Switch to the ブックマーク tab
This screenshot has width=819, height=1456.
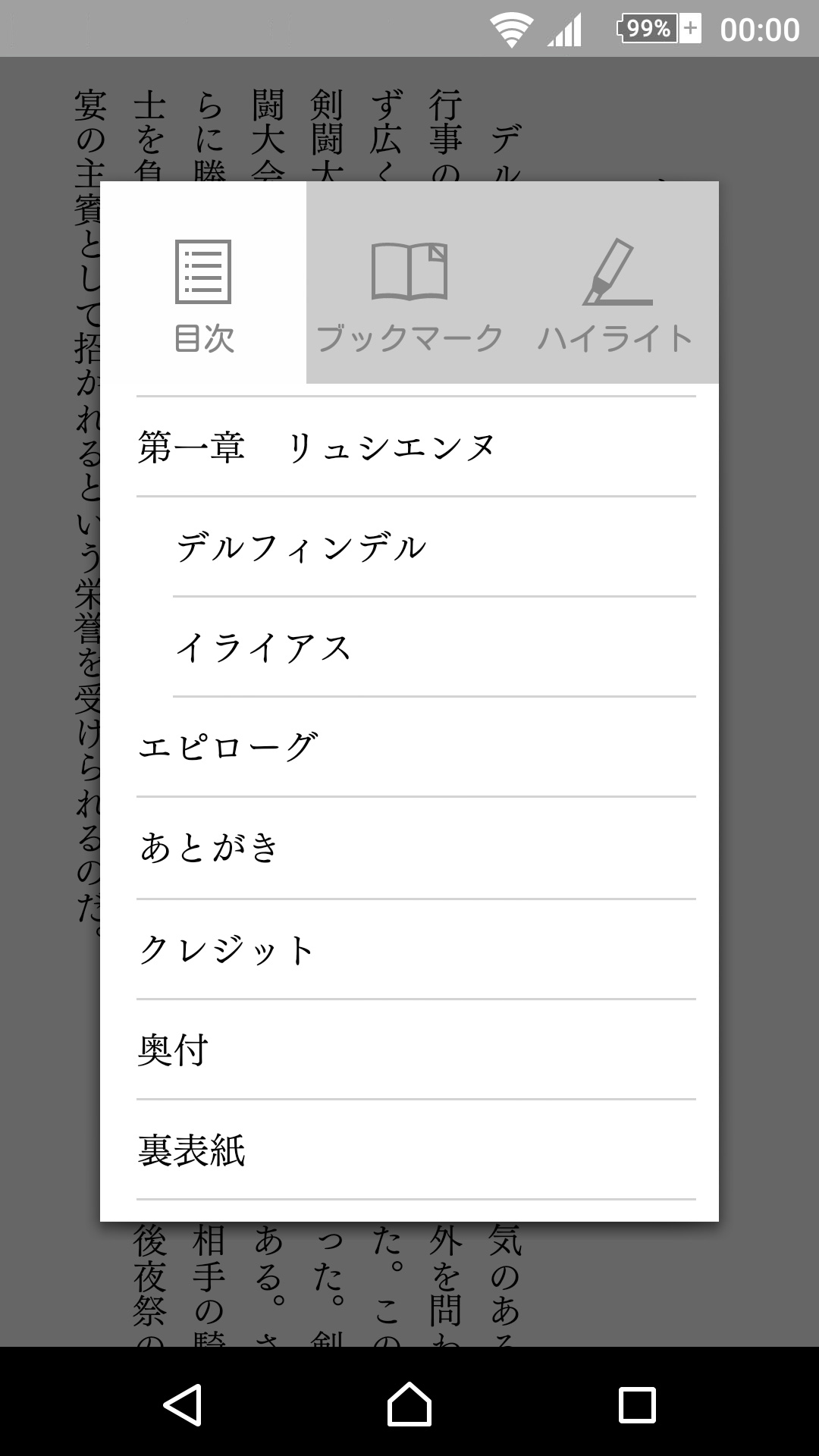pos(409,283)
